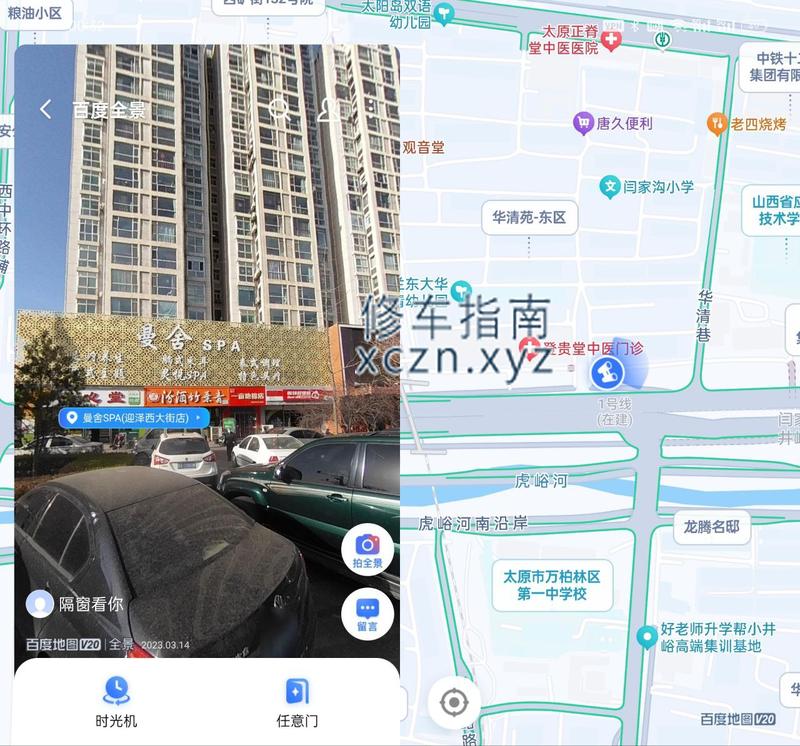Leave a comment with the 留言 button
Image resolution: width=800 pixels, height=746 pixels.
pos(367,613)
